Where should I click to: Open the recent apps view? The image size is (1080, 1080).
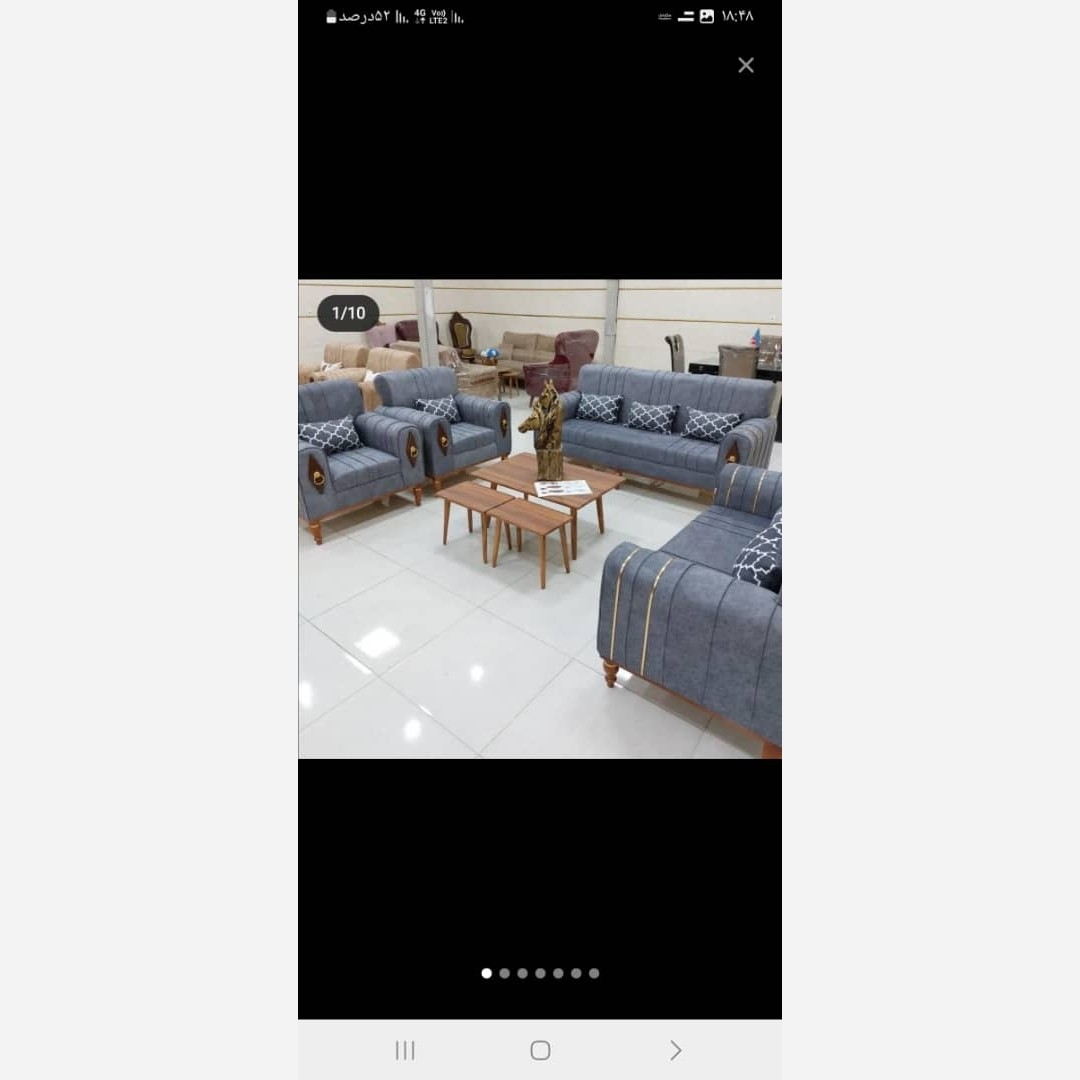pos(405,1050)
